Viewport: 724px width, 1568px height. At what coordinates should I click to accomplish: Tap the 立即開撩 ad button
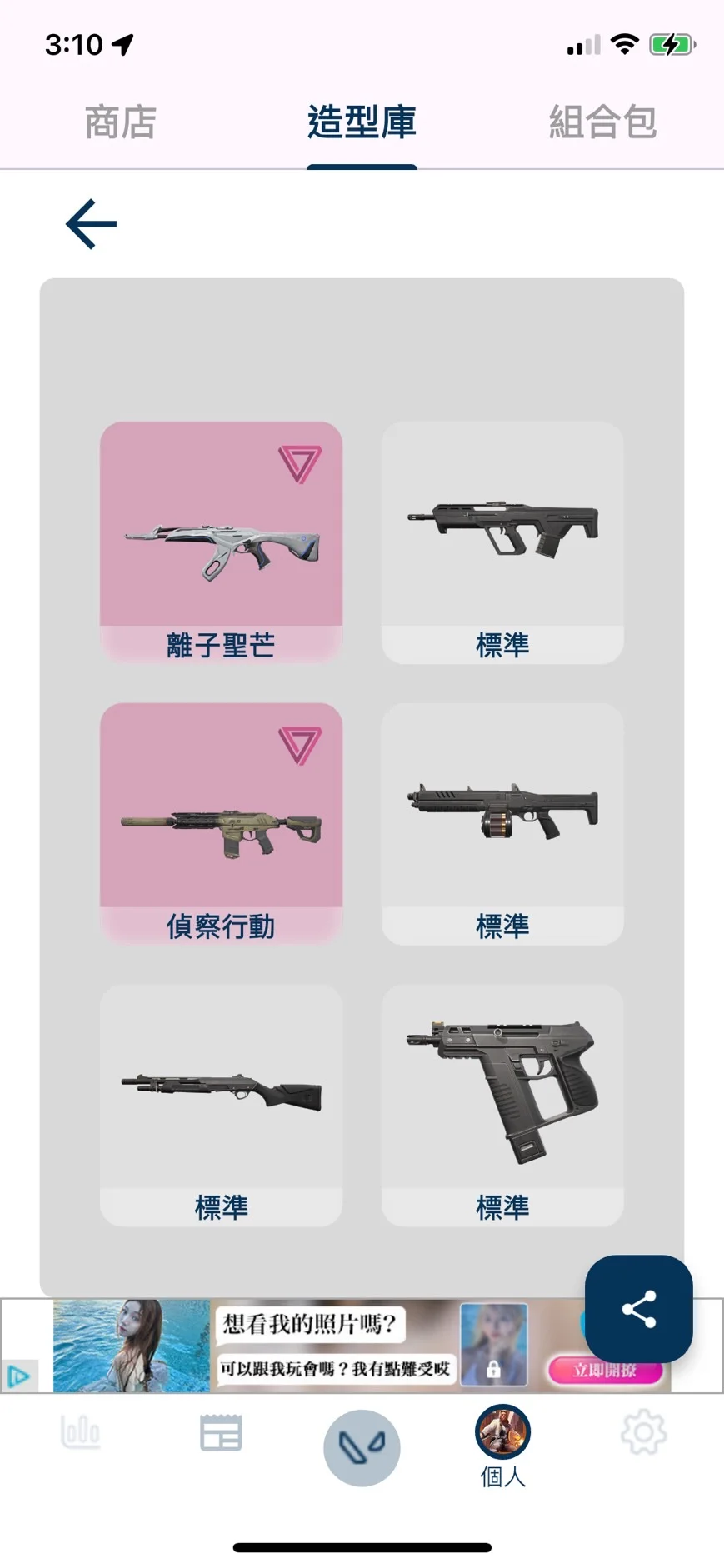[605, 1371]
